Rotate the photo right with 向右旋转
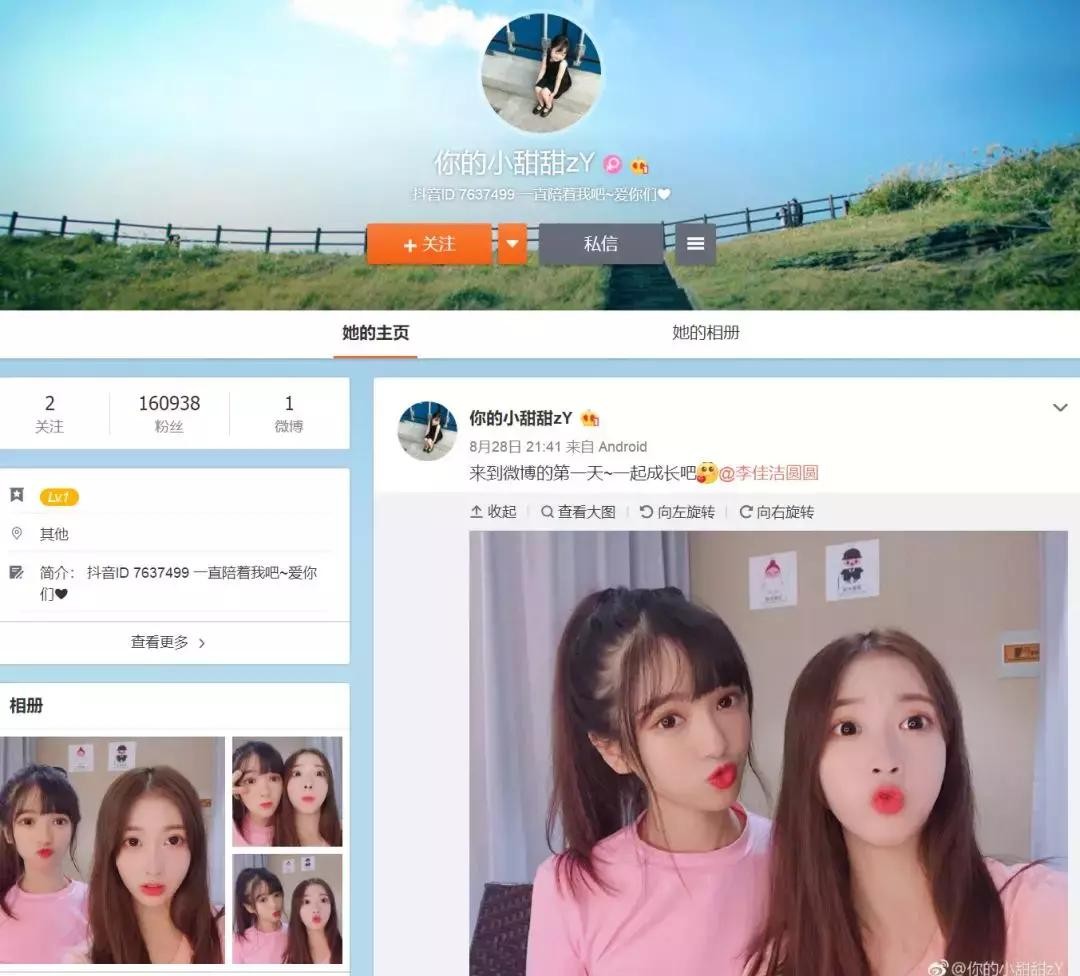The height and width of the screenshot is (976, 1080). [x=776, y=512]
